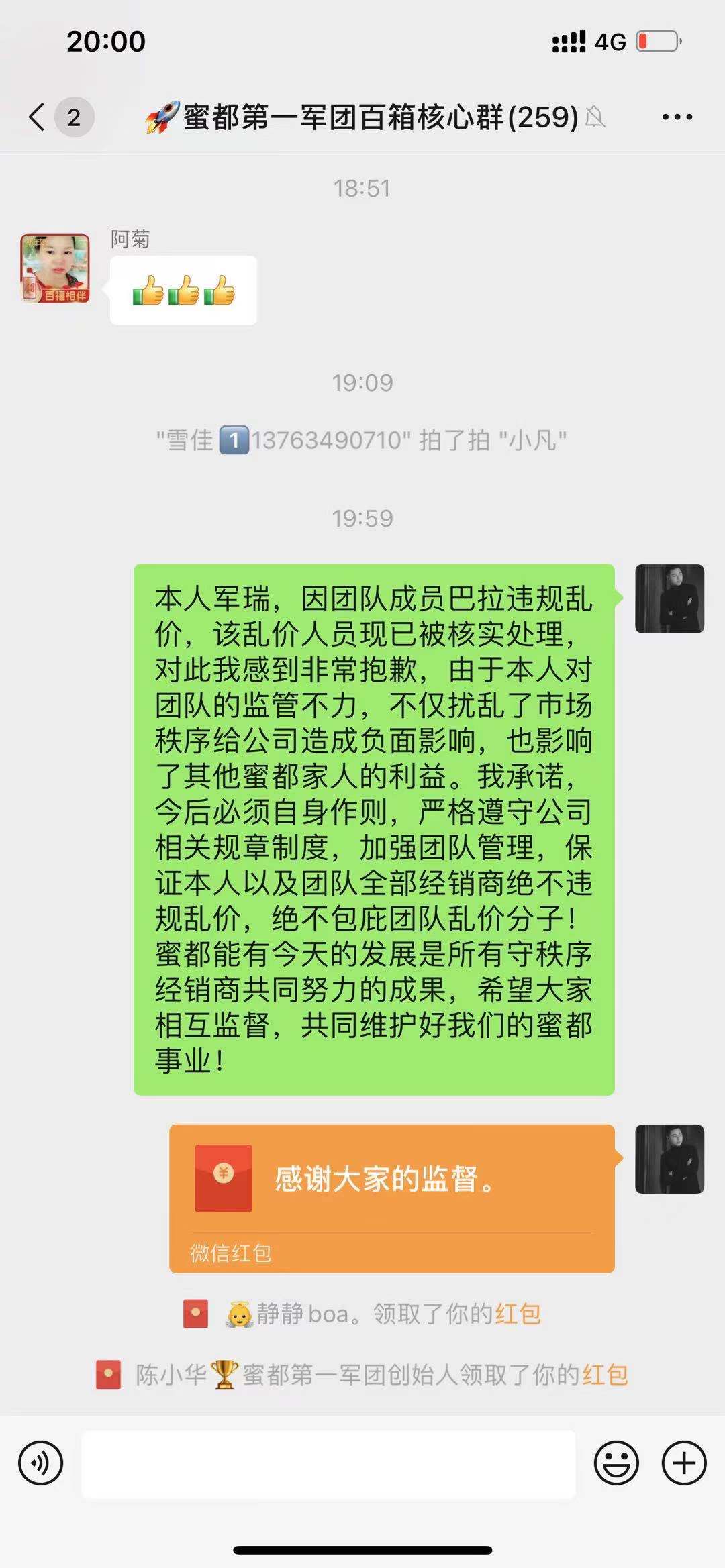Tap the red packet link after 静静boa
The image size is (725, 1568).
pyautogui.click(x=518, y=1314)
